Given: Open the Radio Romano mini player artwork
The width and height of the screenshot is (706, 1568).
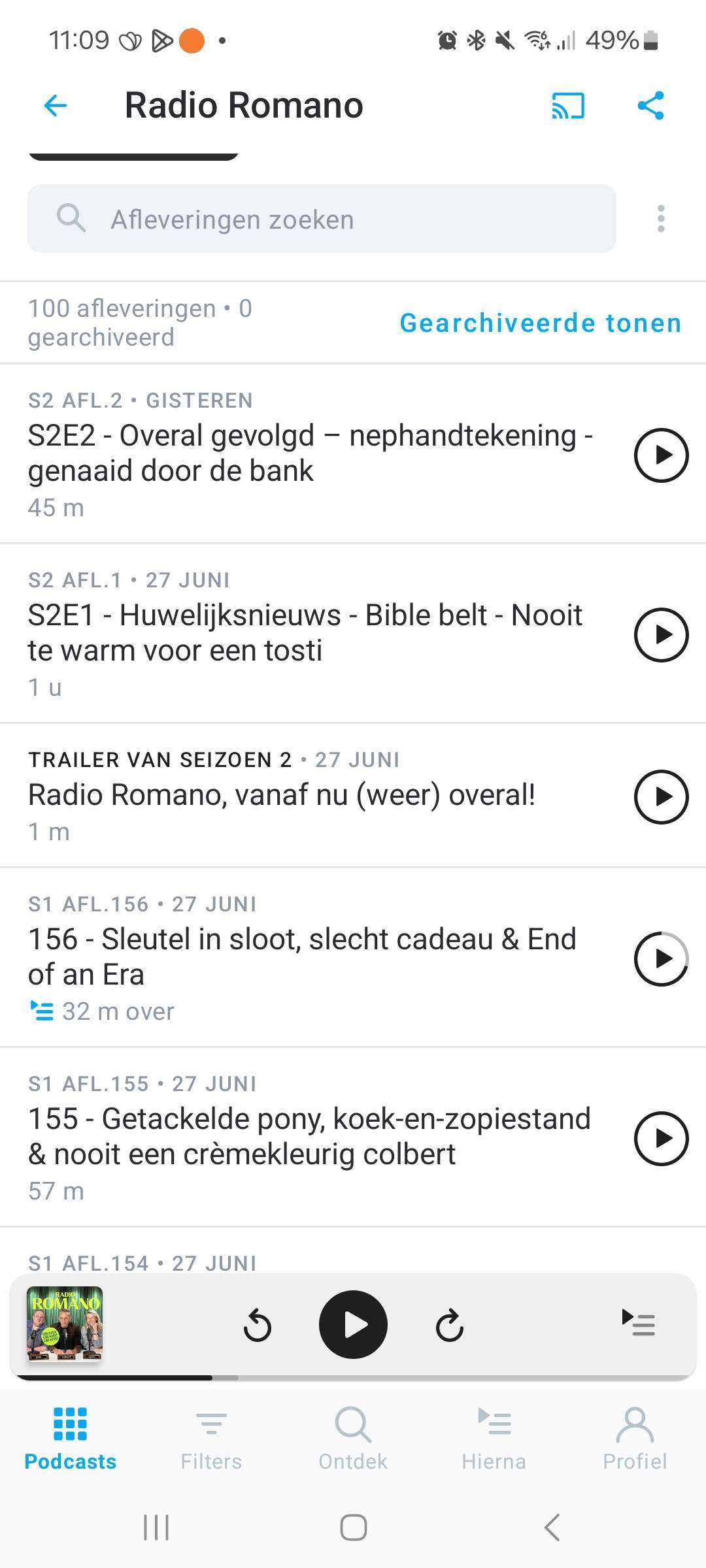Looking at the screenshot, I should [65, 1324].
